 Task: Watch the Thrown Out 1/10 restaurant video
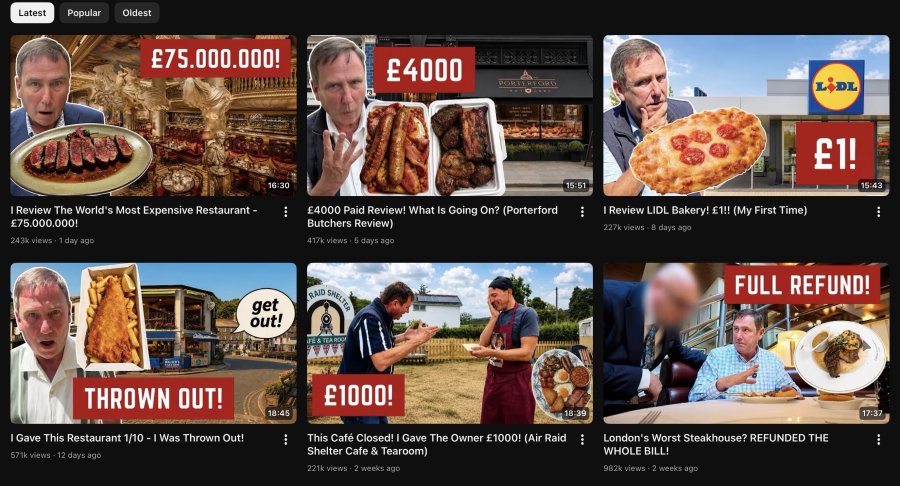tap(153, 343)
